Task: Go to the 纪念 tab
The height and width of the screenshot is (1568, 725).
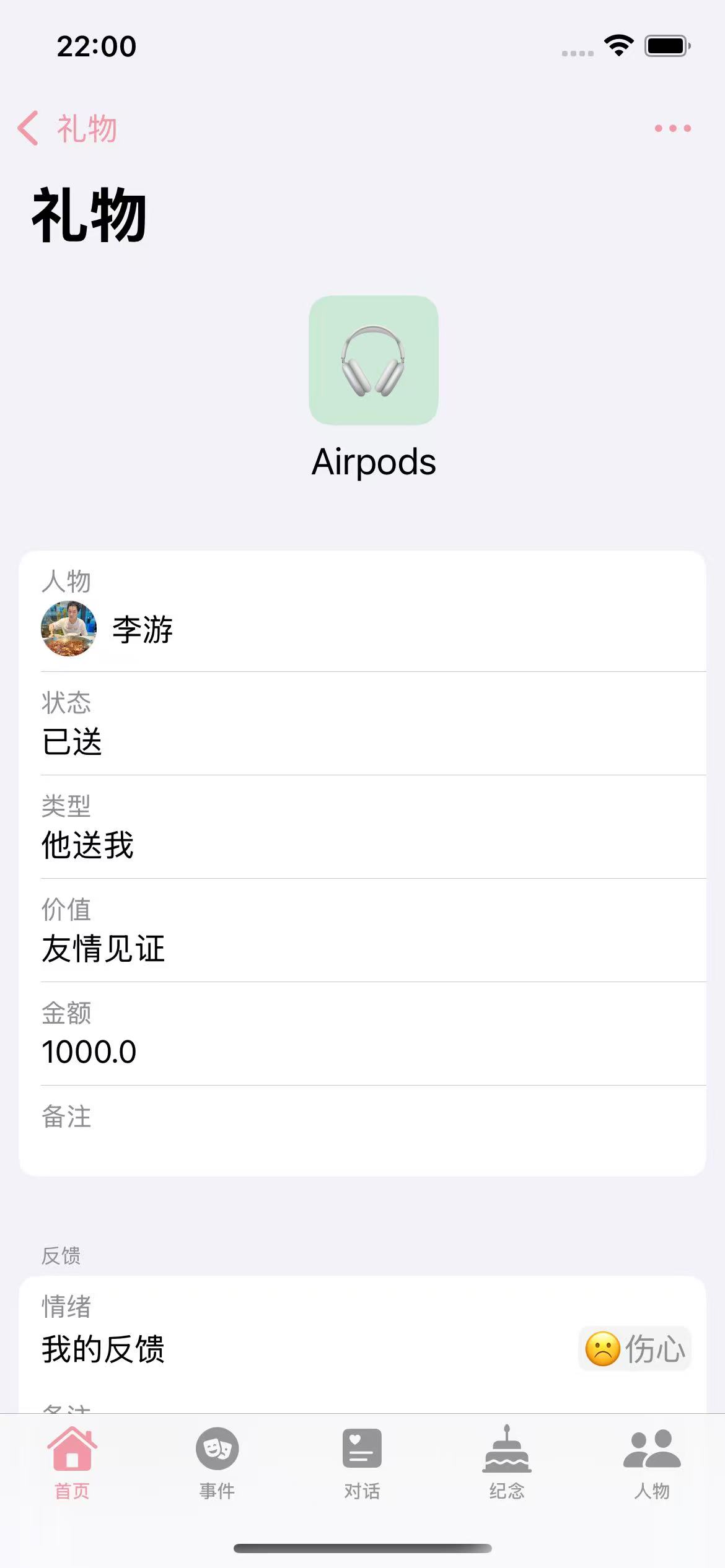Action: click(507, 1463)
